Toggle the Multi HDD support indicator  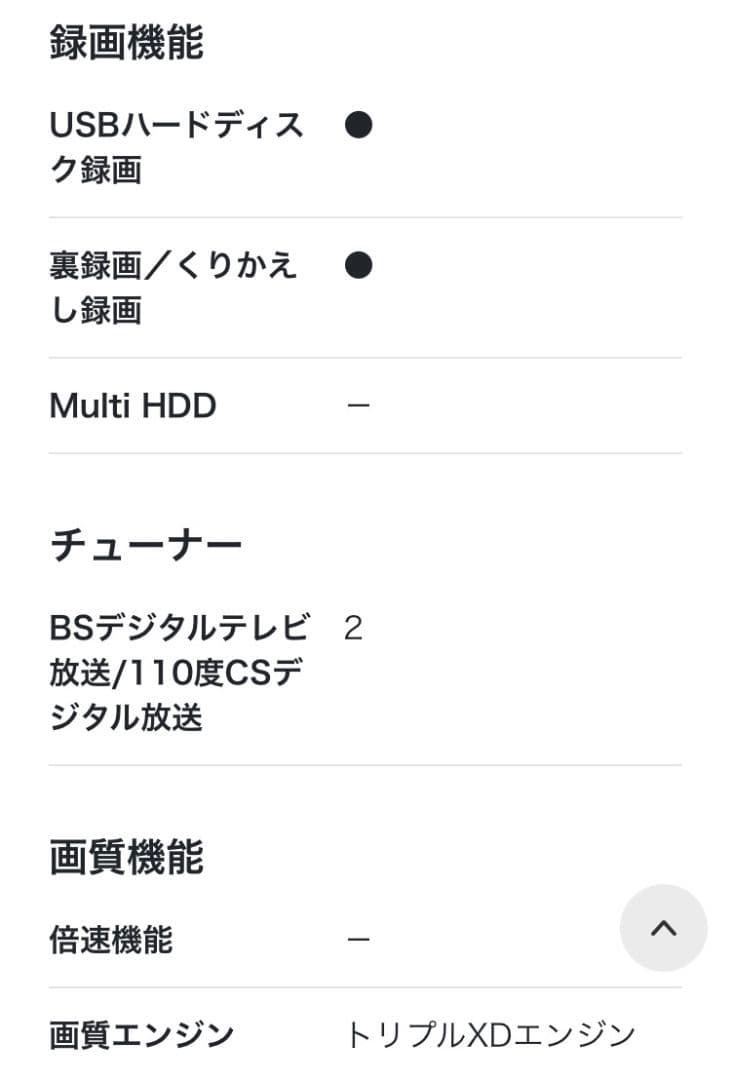(x=361, y=406)
